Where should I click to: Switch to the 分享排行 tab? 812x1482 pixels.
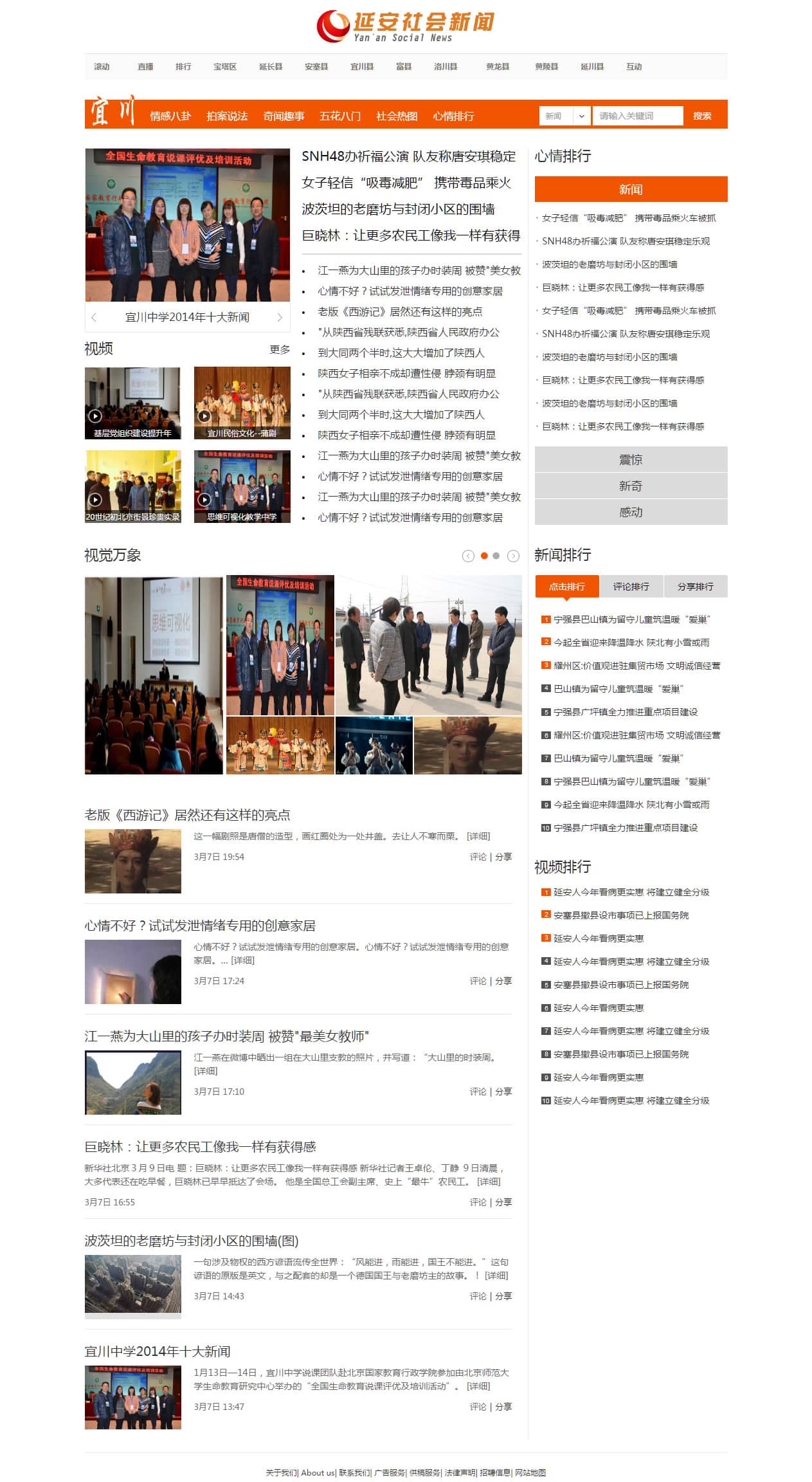[695, 586]
